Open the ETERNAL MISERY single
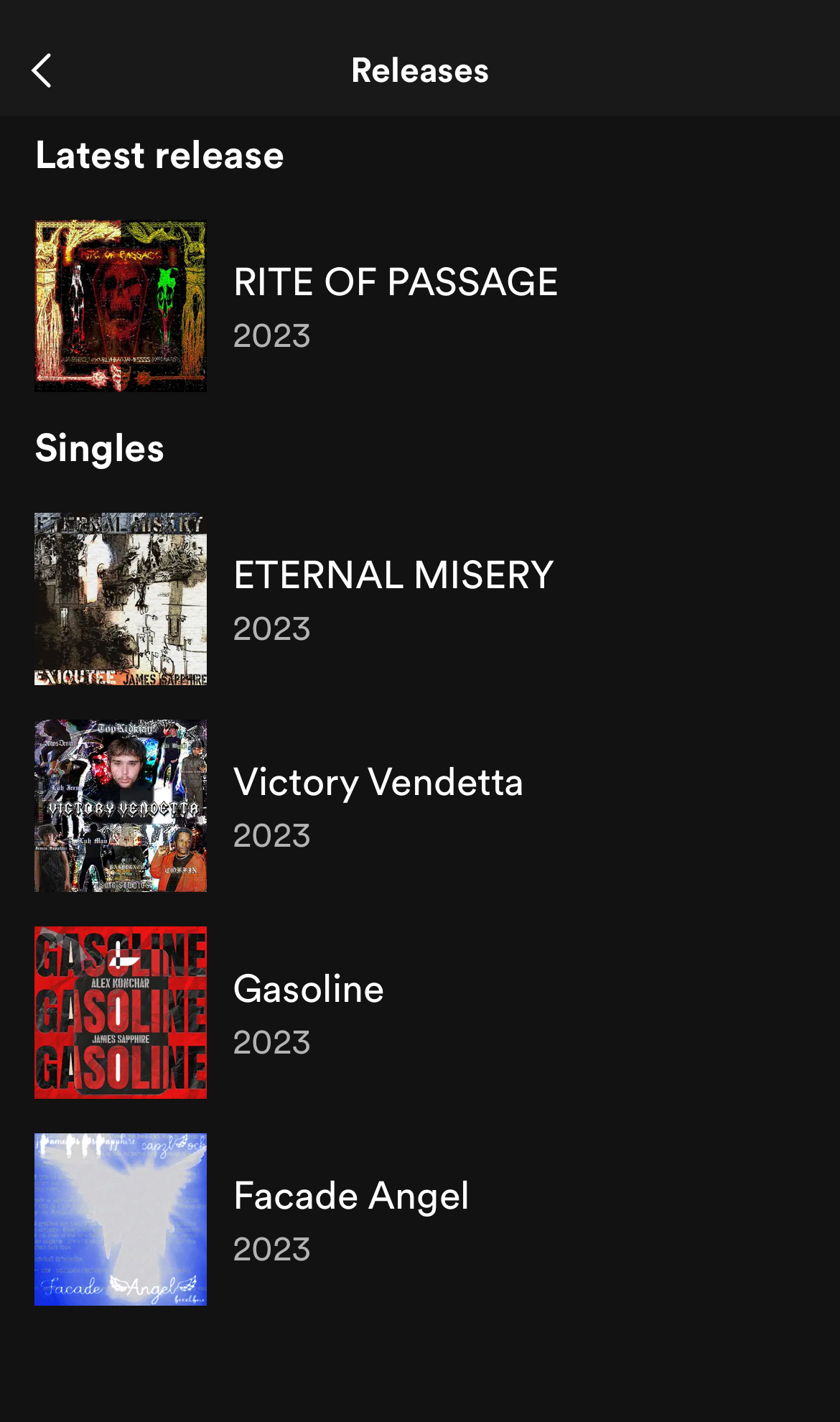The image size is (840, 1422). pyautogui.click(x=393, y=599)
